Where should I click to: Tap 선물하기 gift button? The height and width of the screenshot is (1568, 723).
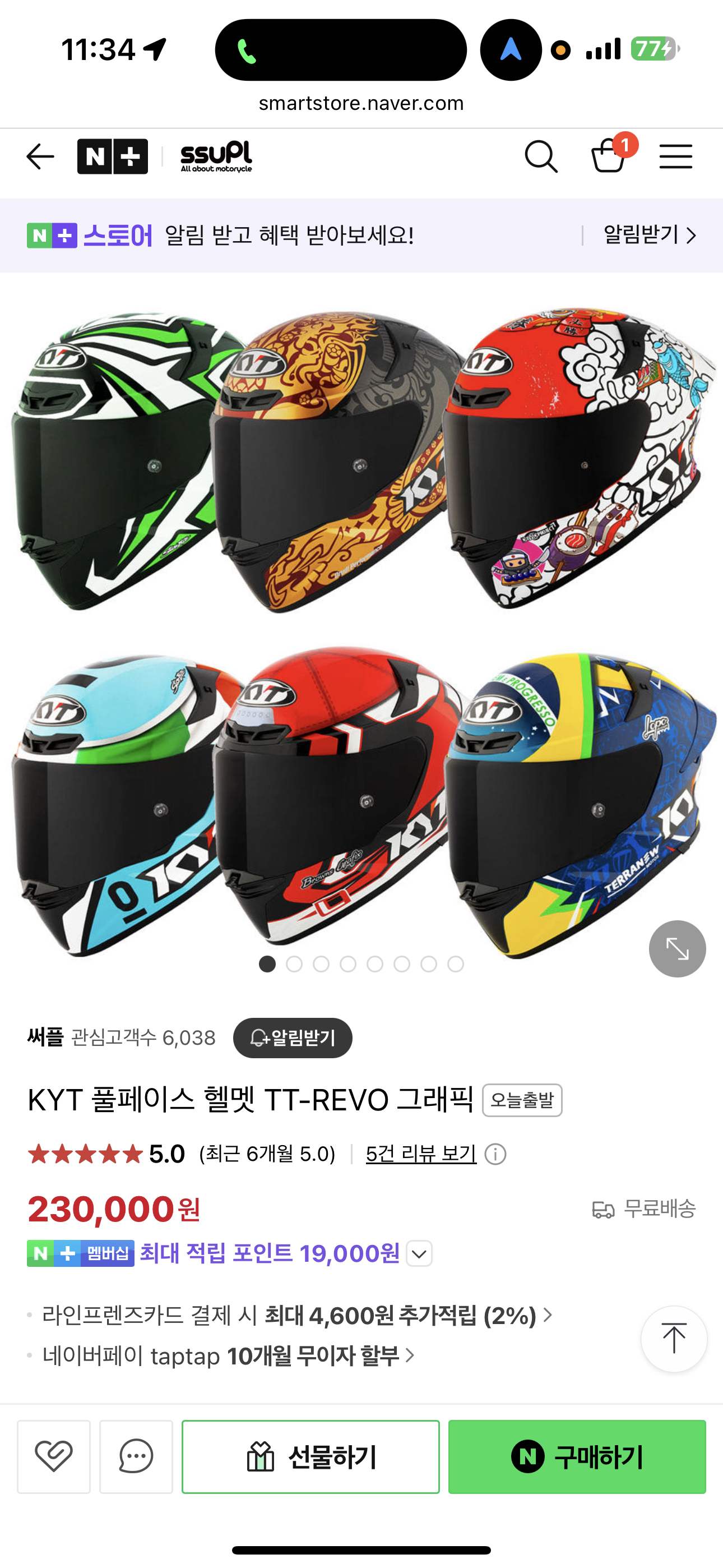pyautogui.click(x=310, y=1456)
